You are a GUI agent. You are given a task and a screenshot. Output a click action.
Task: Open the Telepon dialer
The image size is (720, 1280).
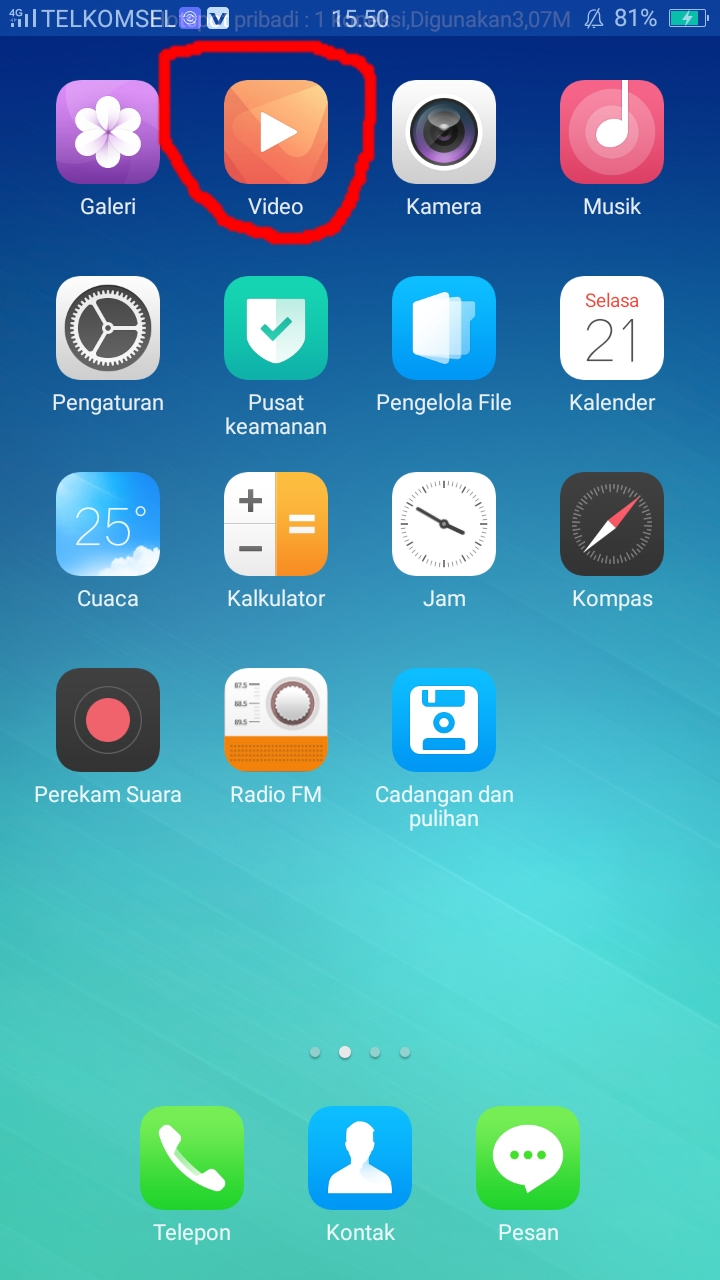click(x=192, y=1158)
